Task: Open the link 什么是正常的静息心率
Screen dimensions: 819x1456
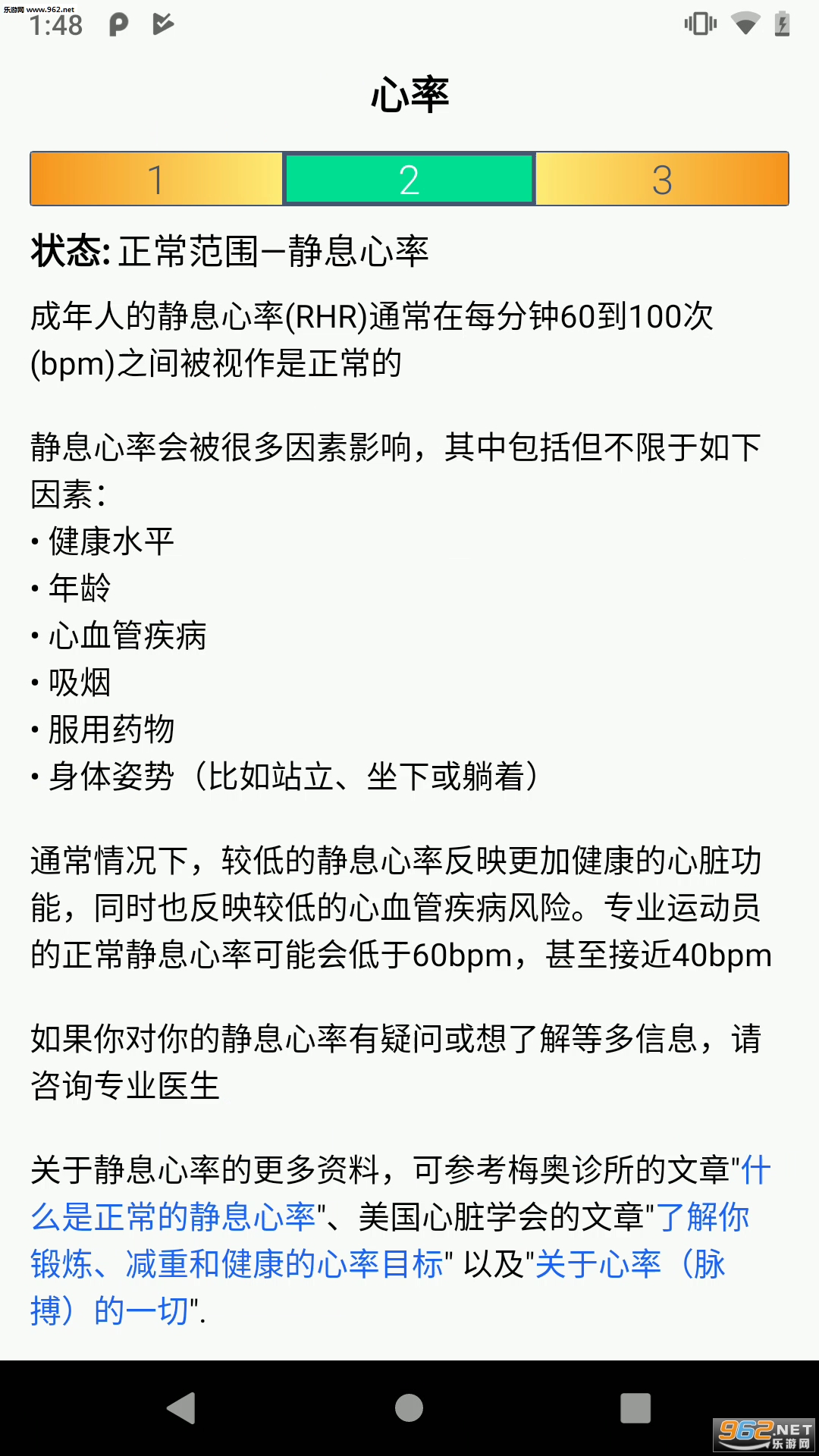Action: (x=173, y=1217)
